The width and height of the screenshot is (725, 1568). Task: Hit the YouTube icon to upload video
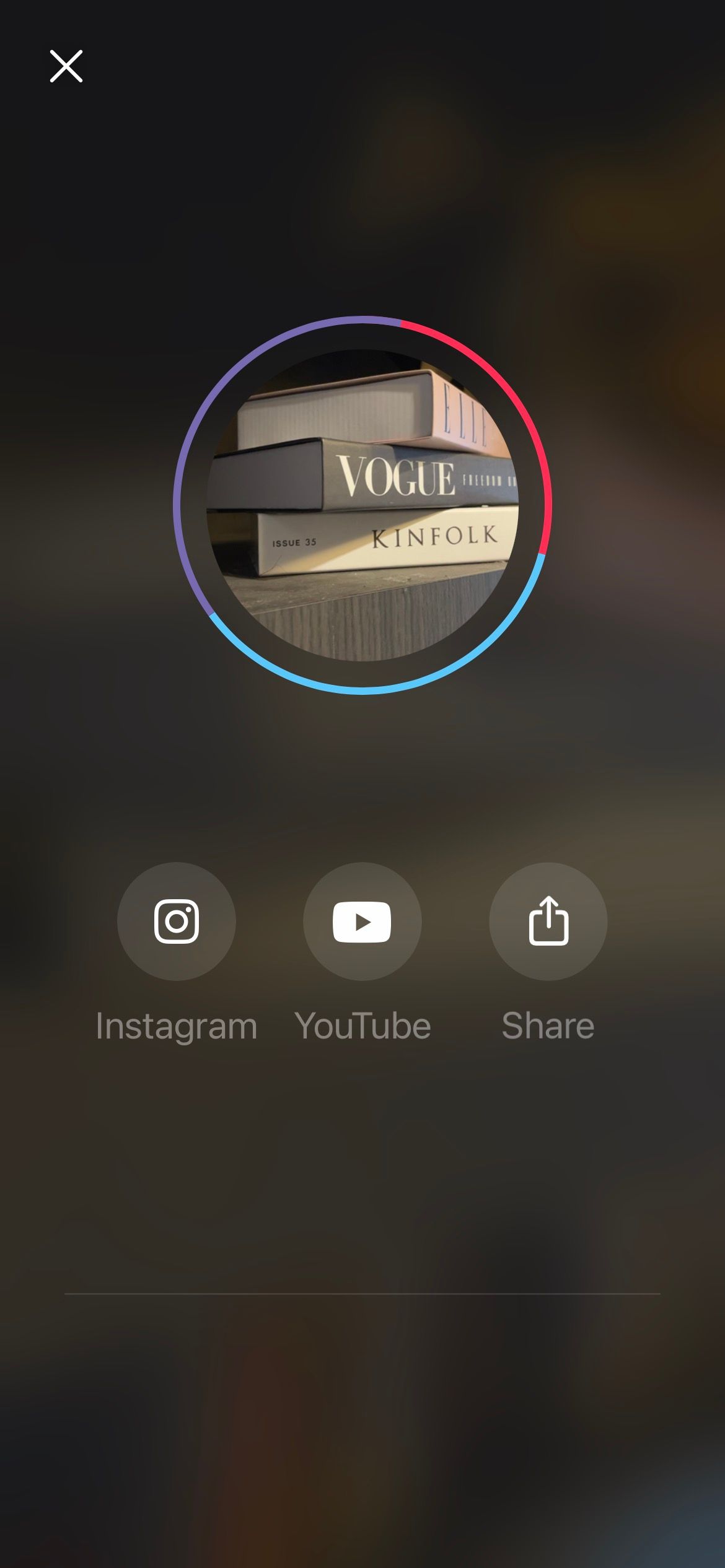(362, 922)
